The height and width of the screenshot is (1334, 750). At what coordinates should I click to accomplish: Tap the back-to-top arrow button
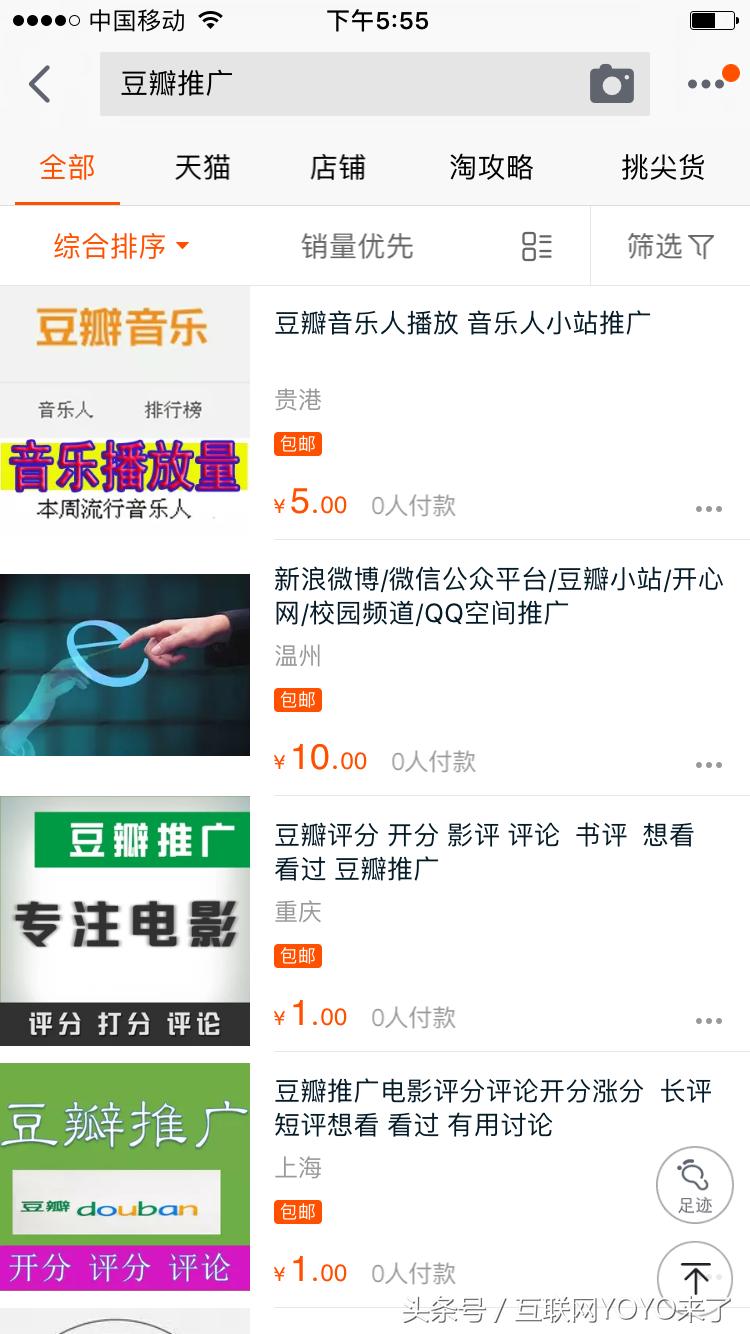tap(694, 1278)
